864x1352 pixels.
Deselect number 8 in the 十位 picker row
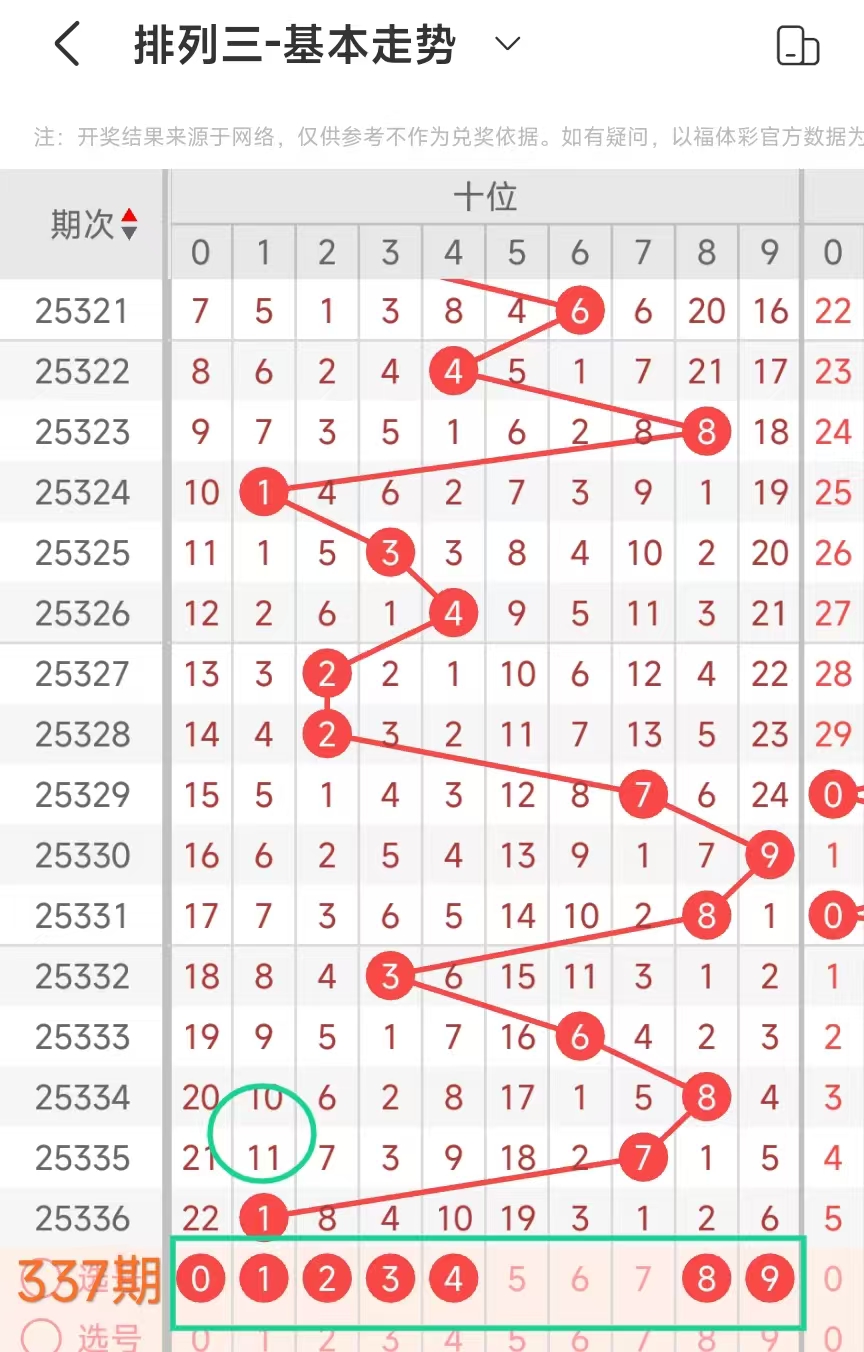pos(707,1279)
